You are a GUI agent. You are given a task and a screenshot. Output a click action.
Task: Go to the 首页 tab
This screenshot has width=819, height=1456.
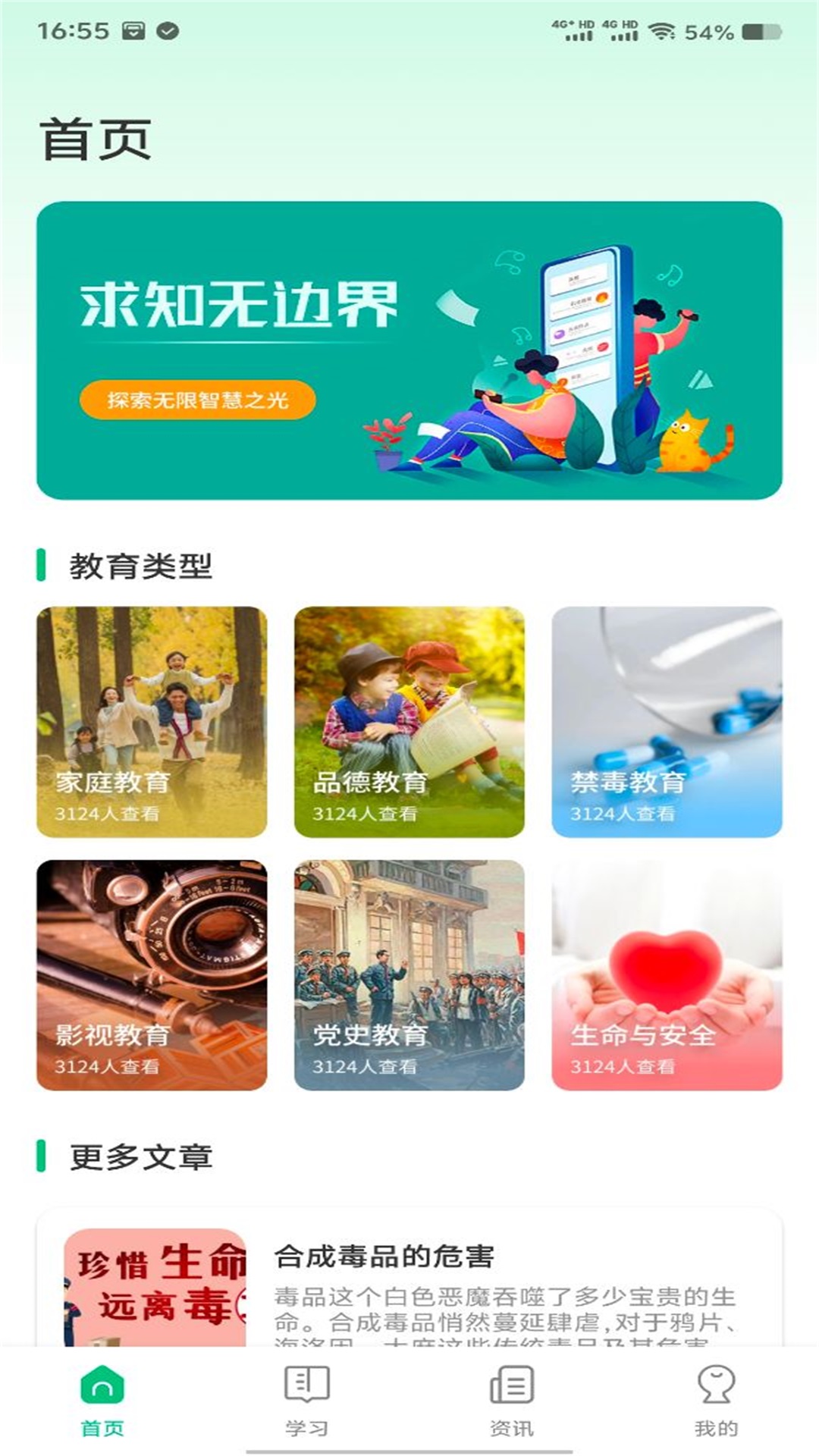click(102, 1401)
